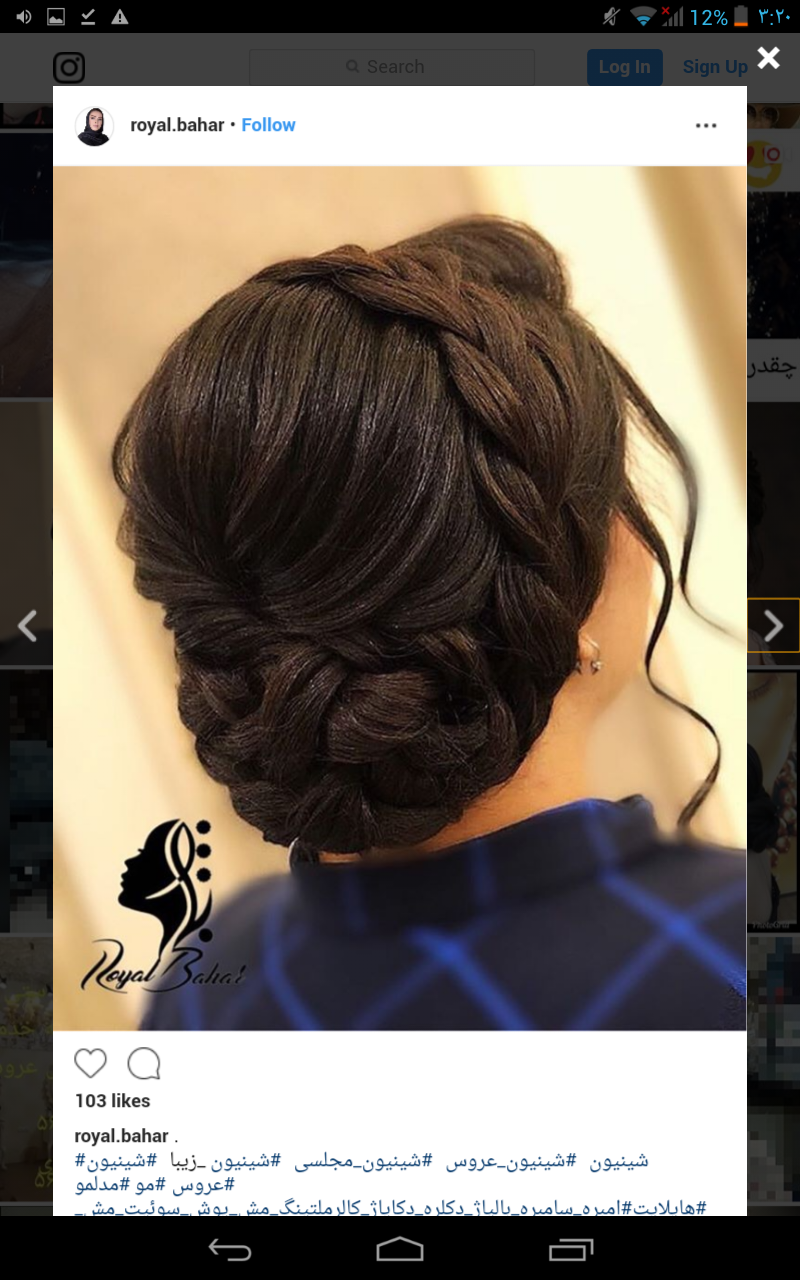This screenshot has height=1280, width=800.
Task: Go back with system back button
Action: [x=229, y=1248]
